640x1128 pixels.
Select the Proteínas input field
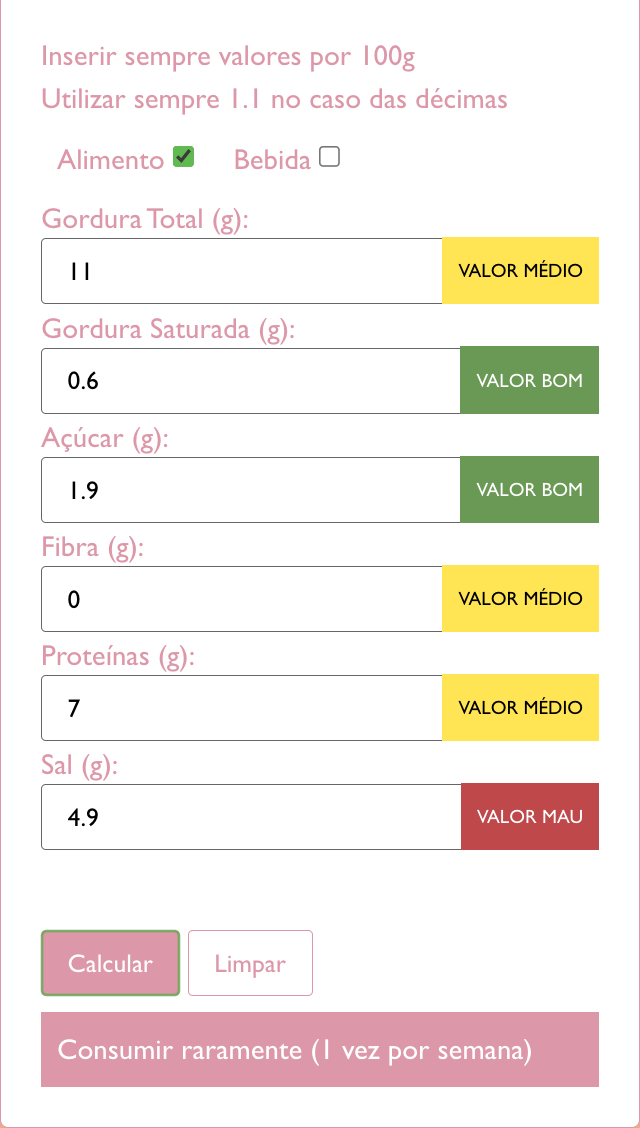click(242, 708)
